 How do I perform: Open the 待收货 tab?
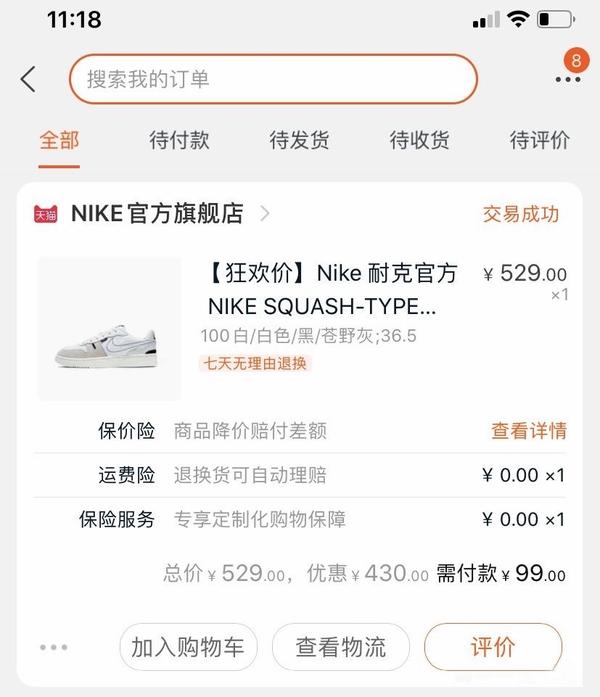point(419,140)
